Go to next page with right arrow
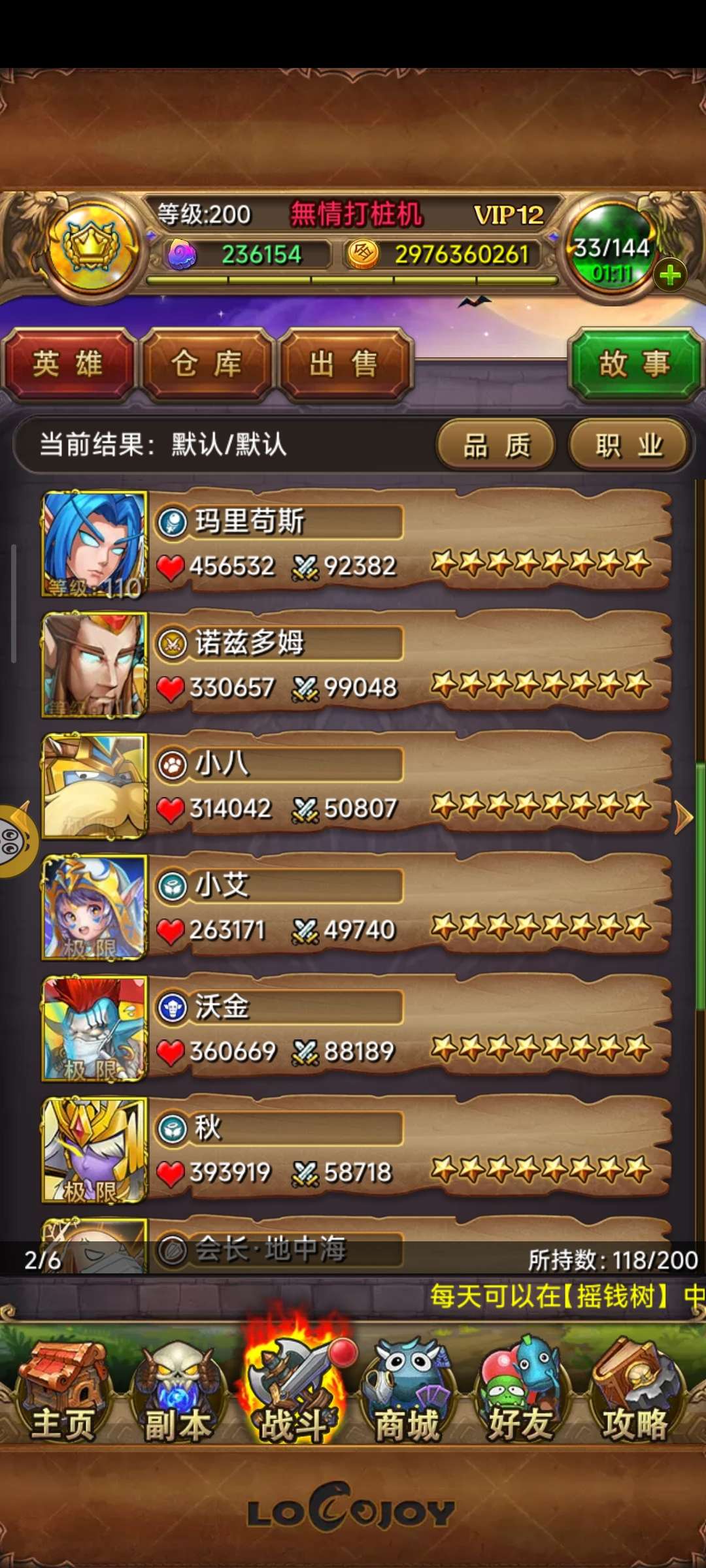Viewport: 706px width, 1568px height. coord(683,817)
